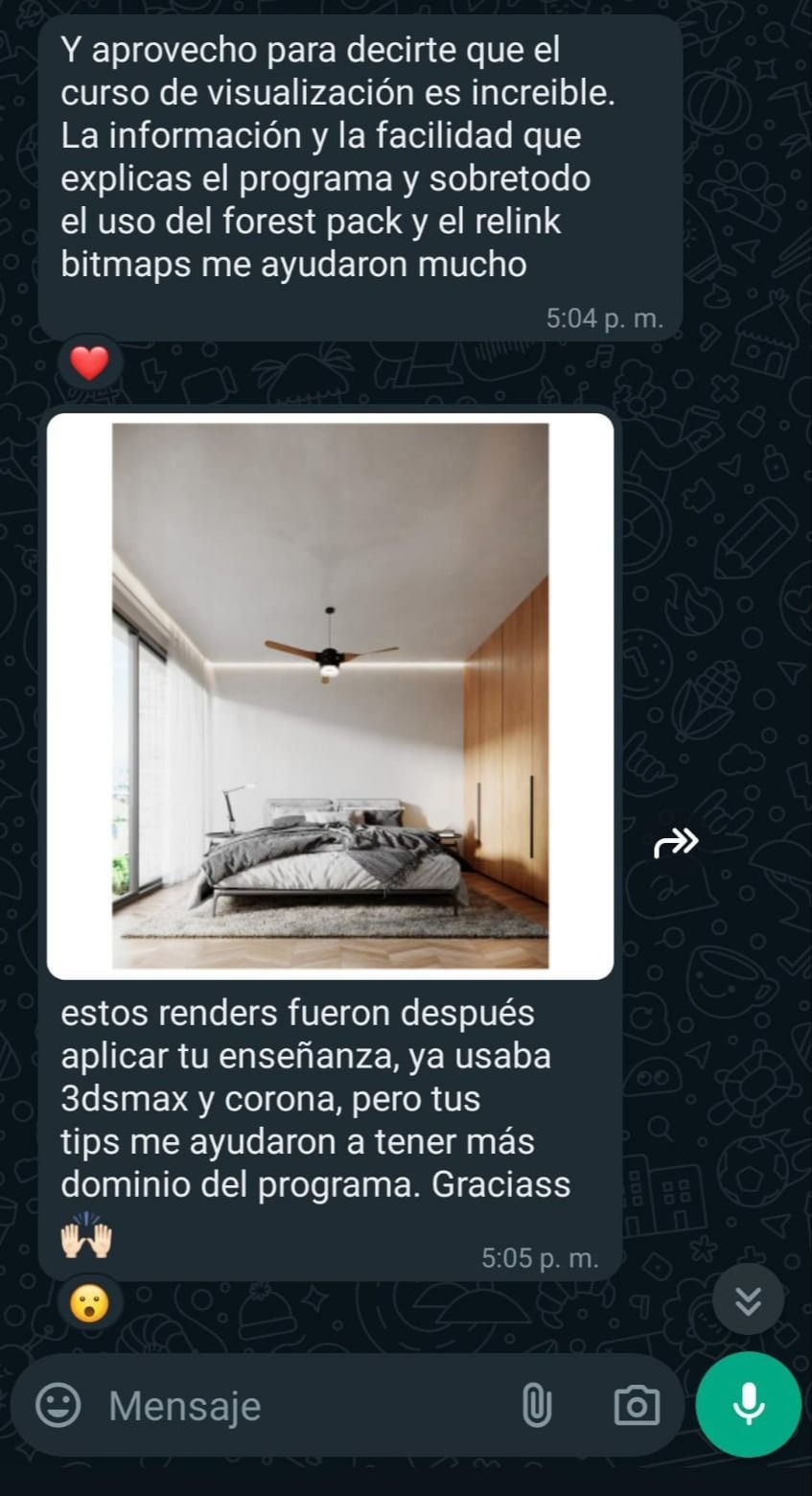Screen dimensions: 812x1496
Task: Open the camera from the message bar
Action: (x=636, y=1406)
